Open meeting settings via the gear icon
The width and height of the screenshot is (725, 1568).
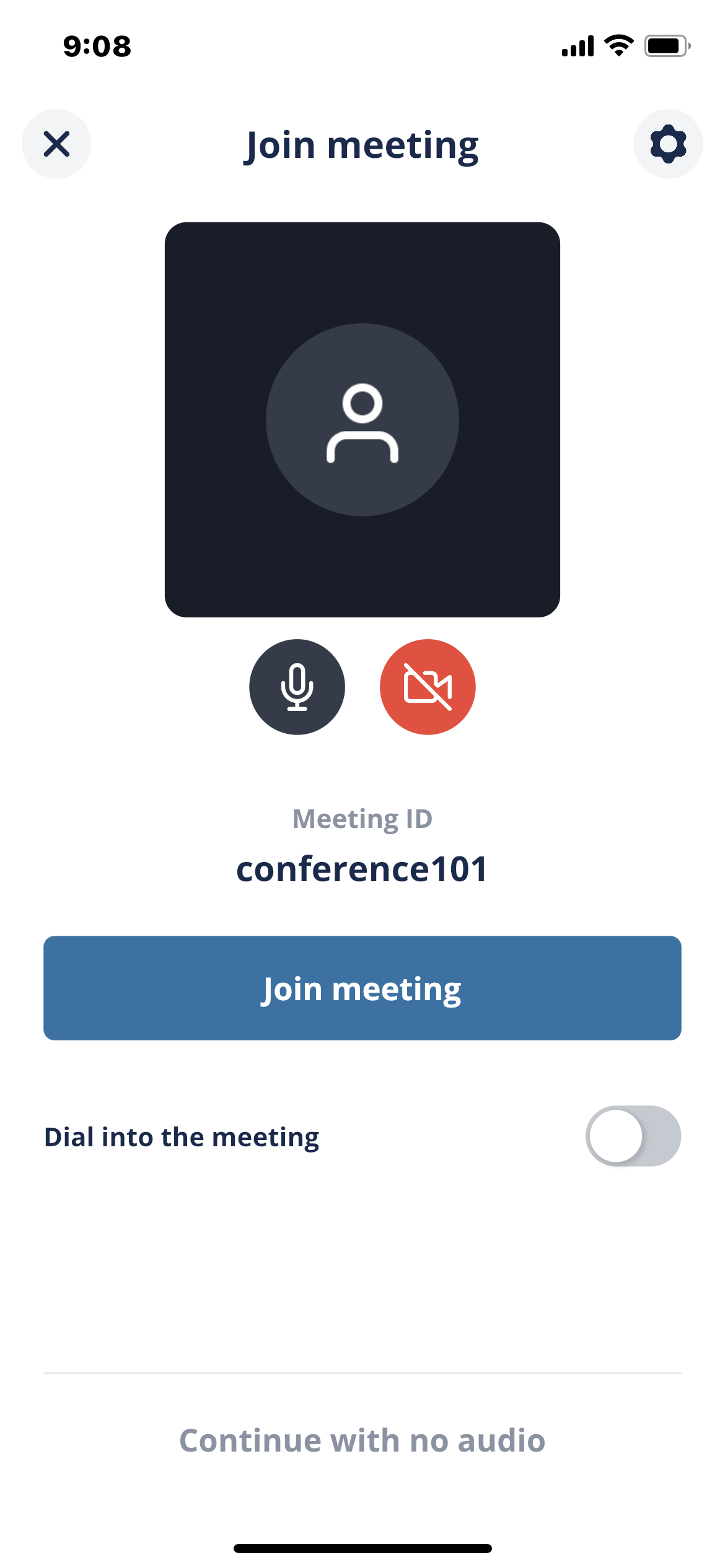(x=668, y=144)
